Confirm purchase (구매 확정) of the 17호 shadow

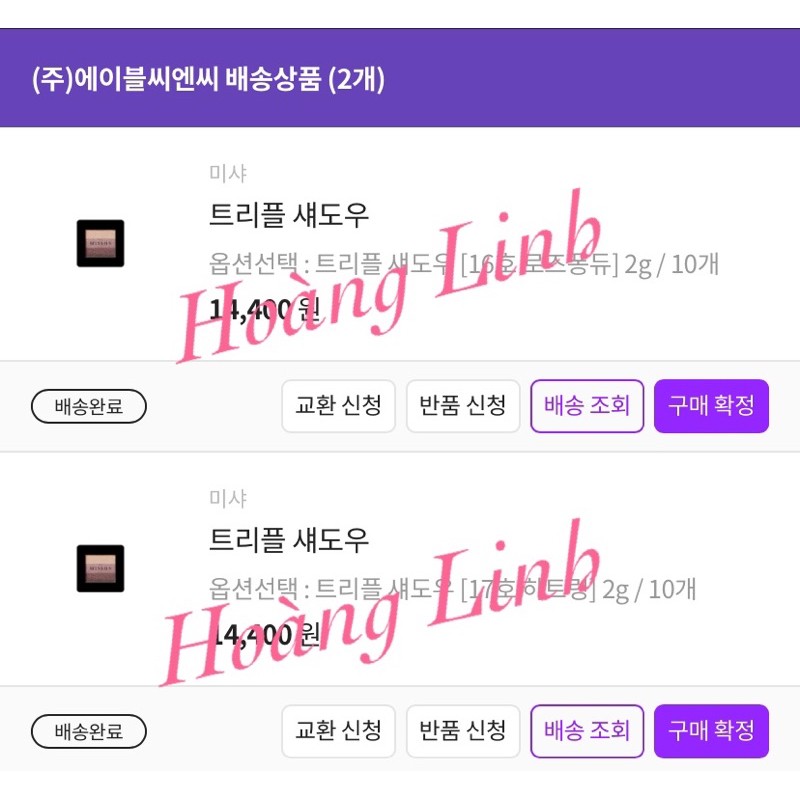click(711, 731)
